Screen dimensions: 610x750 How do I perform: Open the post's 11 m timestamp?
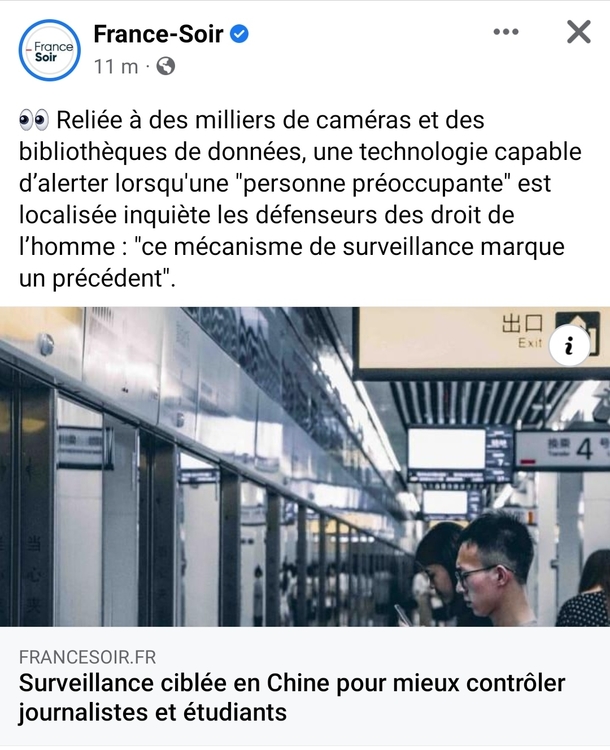(116, 67)
